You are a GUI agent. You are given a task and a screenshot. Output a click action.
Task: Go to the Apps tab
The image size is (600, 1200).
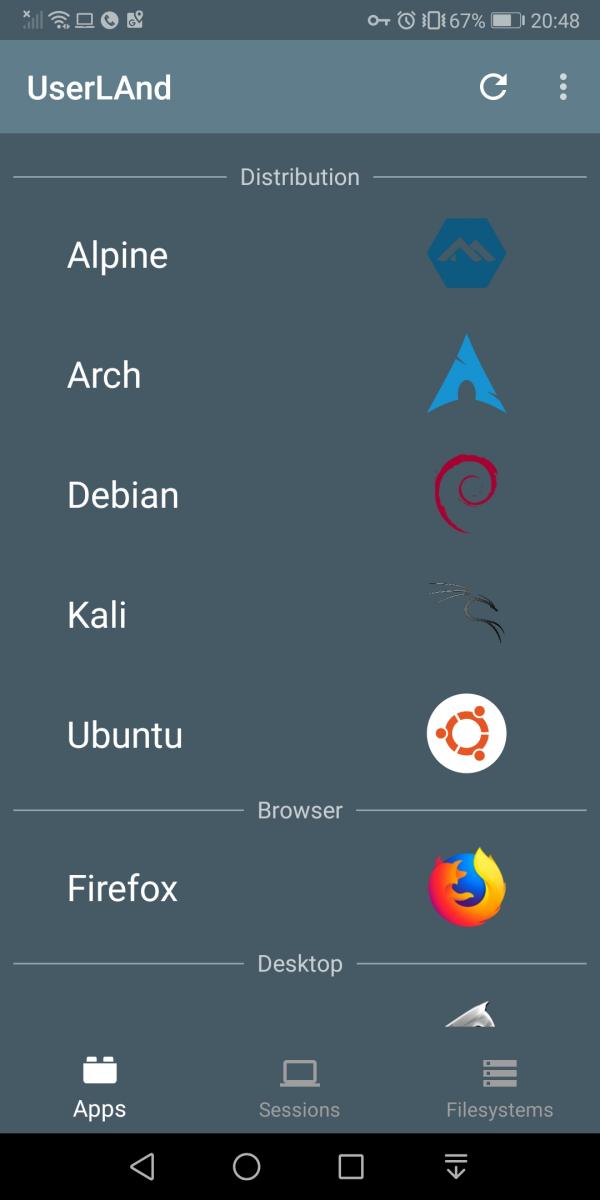[99, 1088]
